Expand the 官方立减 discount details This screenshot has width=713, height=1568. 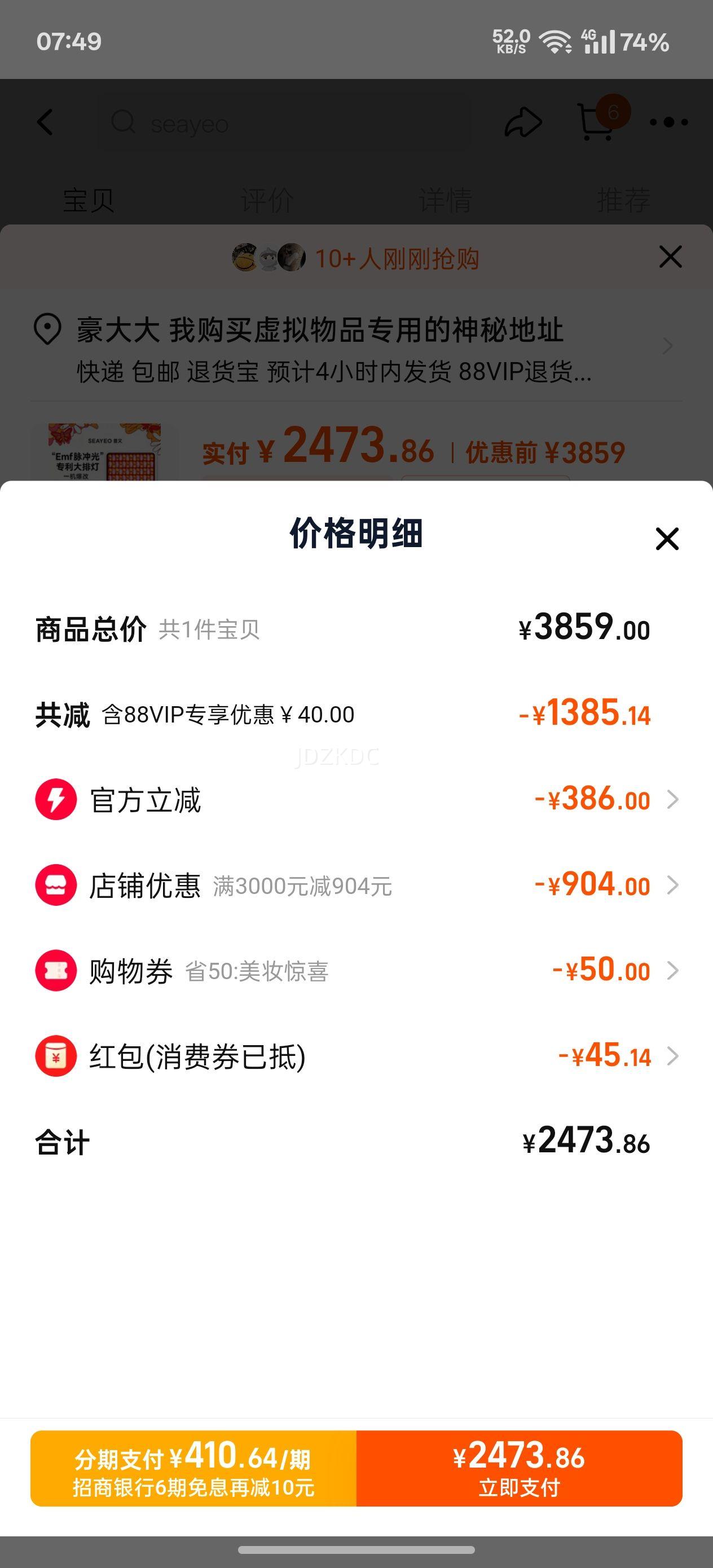[673, 800]
